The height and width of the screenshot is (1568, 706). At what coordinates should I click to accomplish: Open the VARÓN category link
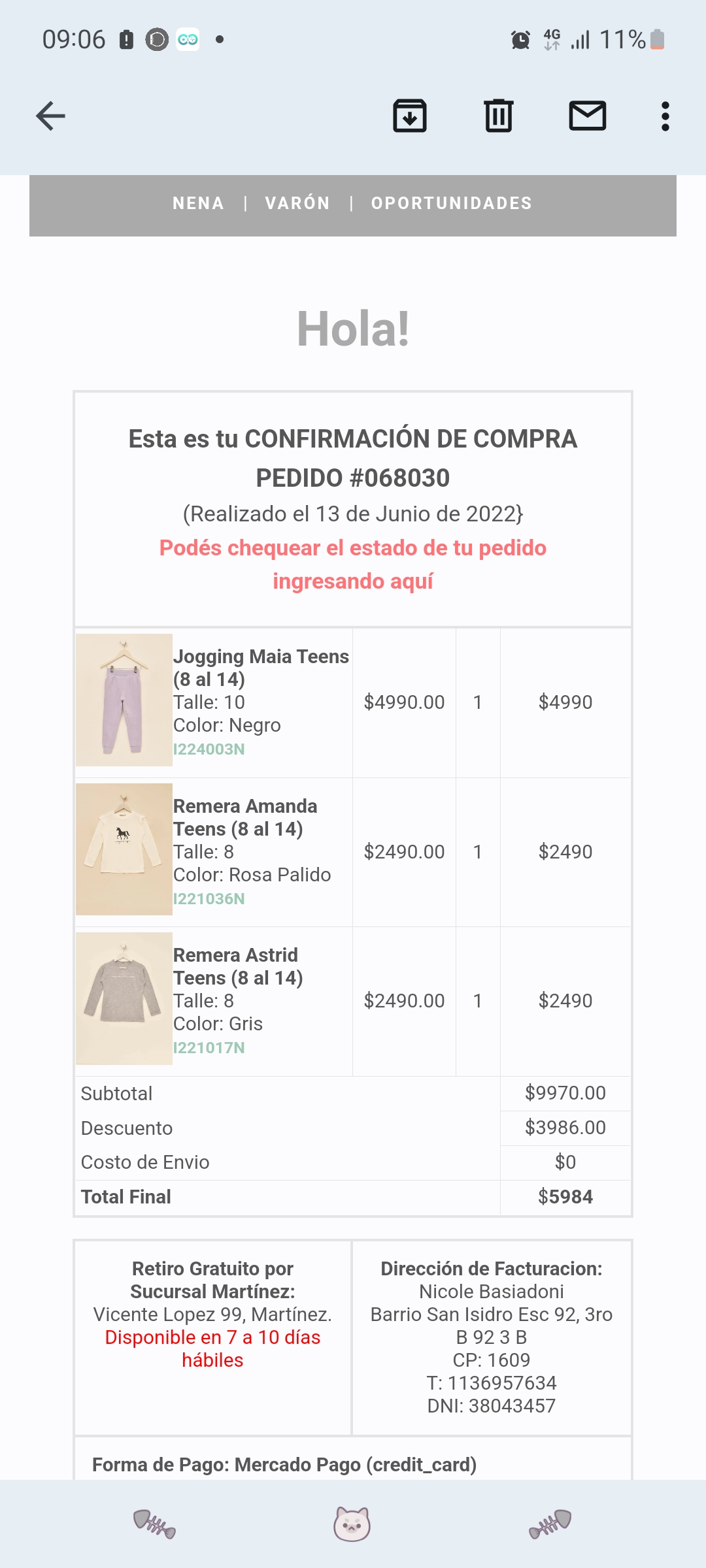[x=297, y=203]
